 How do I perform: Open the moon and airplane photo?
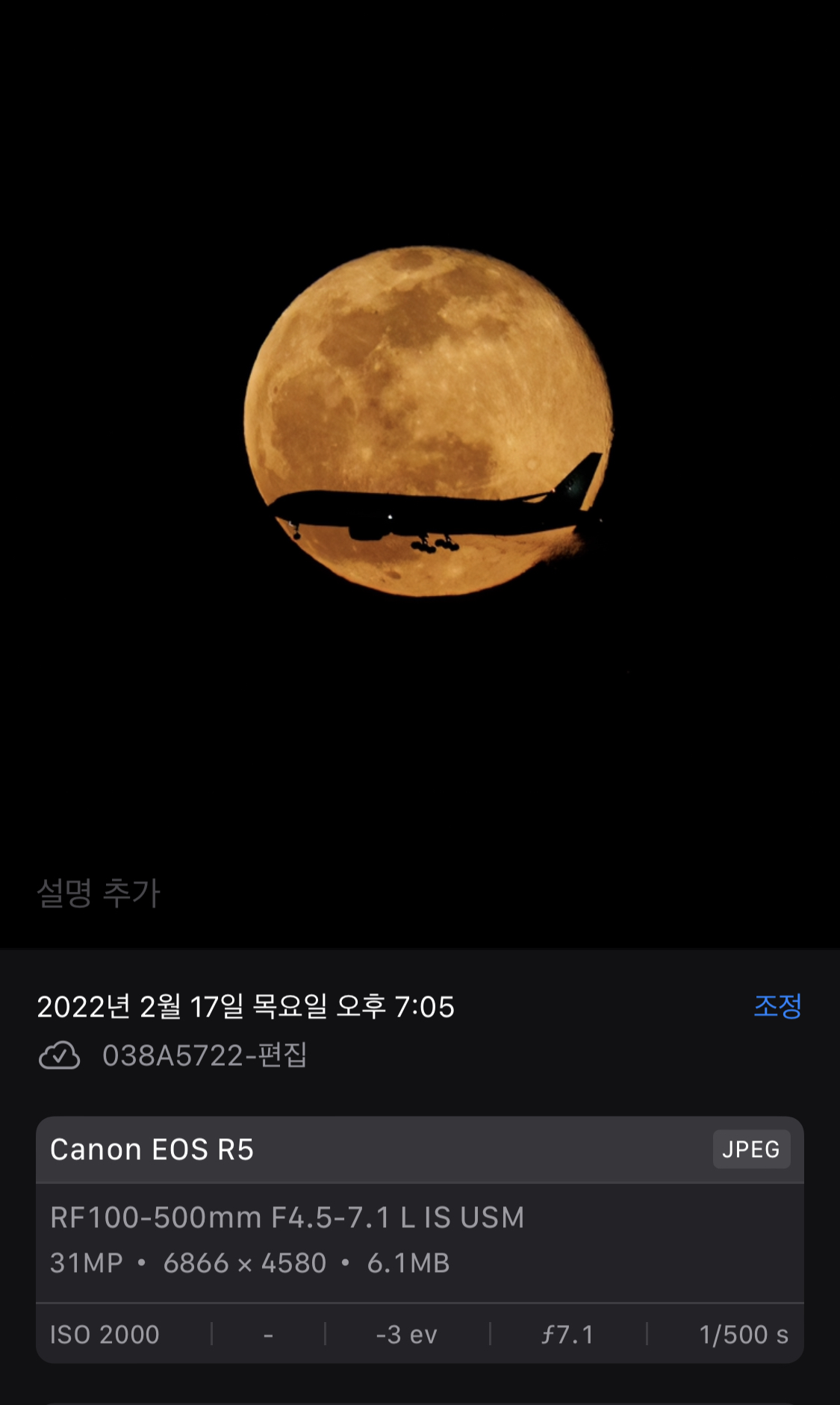(x=428, y=422)
